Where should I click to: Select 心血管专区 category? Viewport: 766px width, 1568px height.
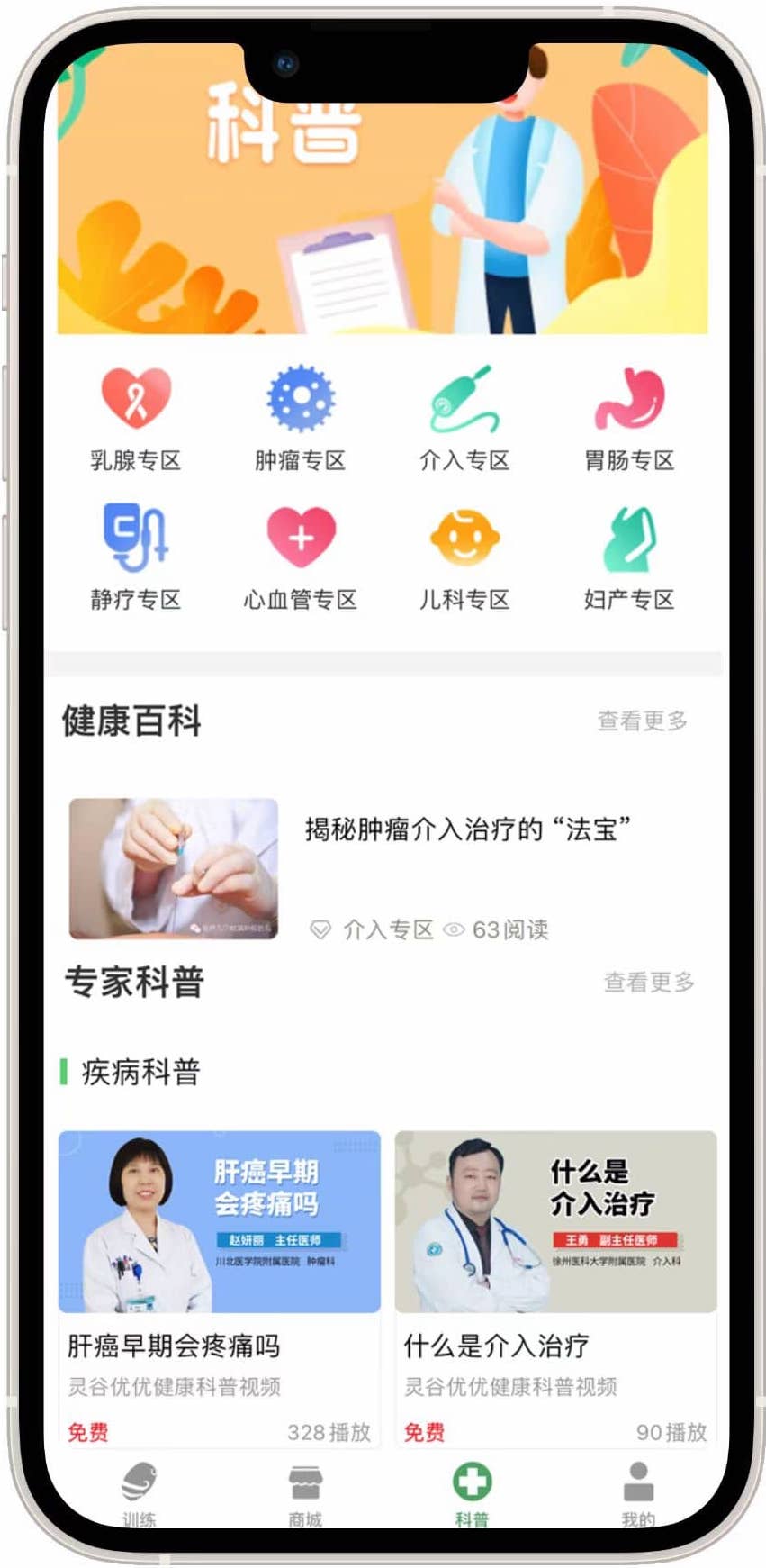301,557
